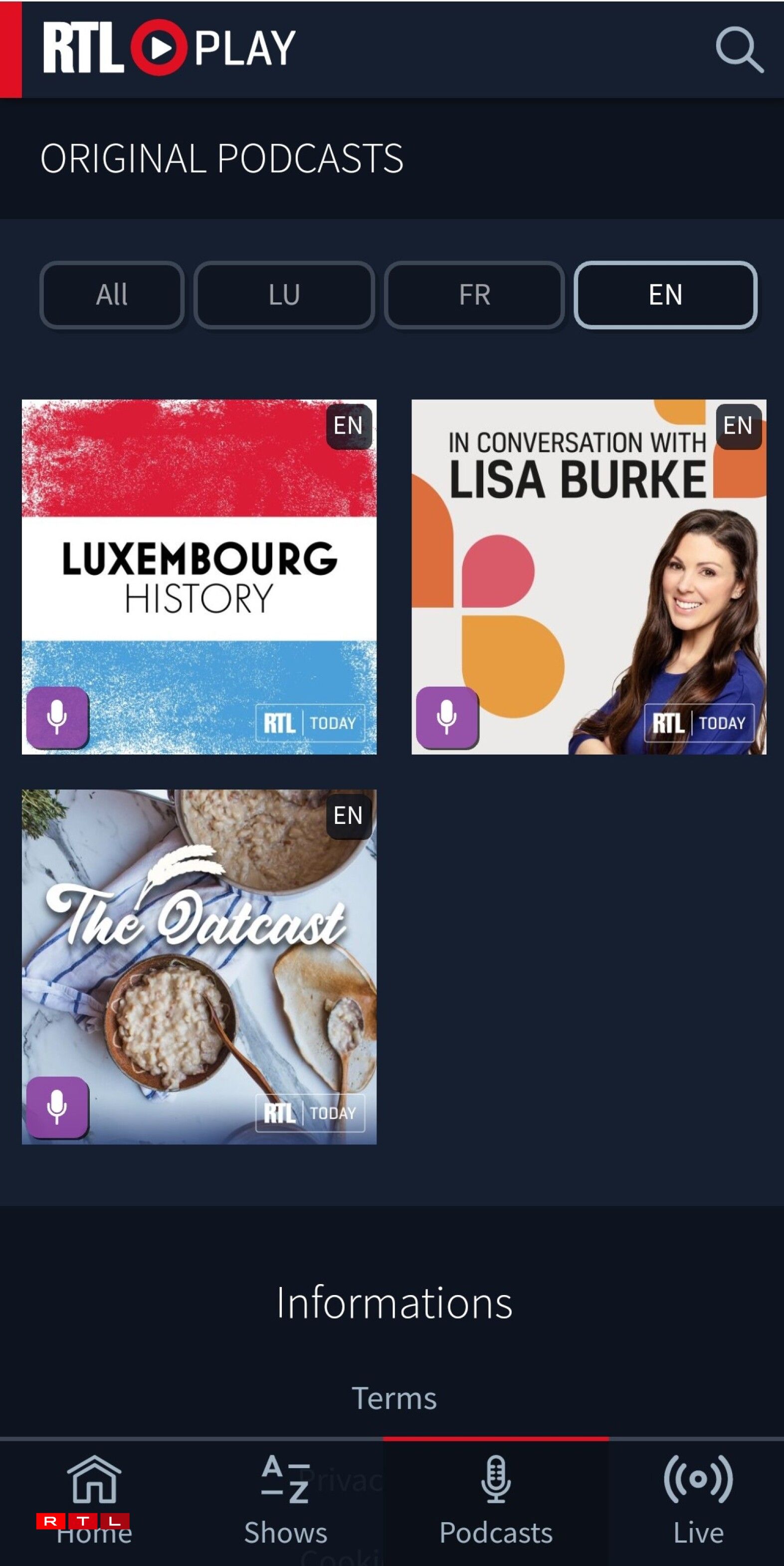
Task: Filter podcasts by LU language
Action: 284,295
